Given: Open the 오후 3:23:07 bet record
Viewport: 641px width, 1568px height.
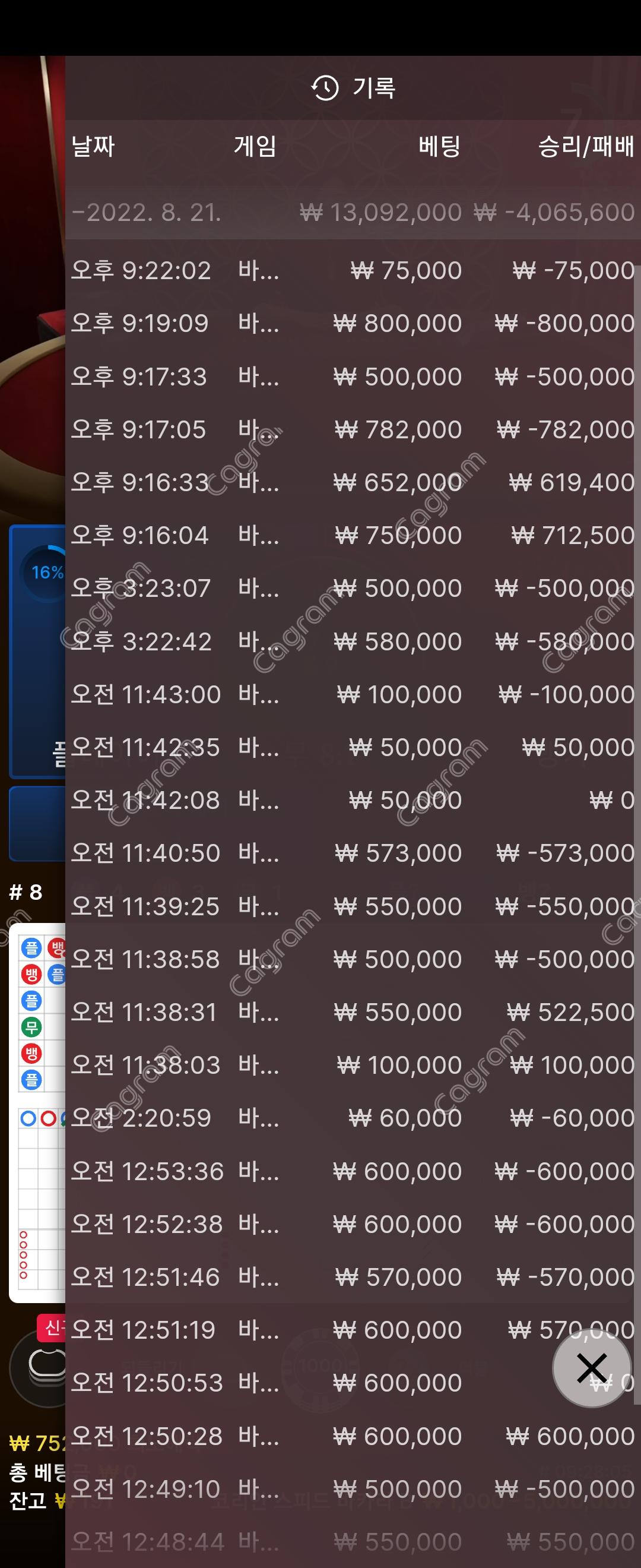Looking at the screenshot, I should pyautogui.click(x=353, y=589).
